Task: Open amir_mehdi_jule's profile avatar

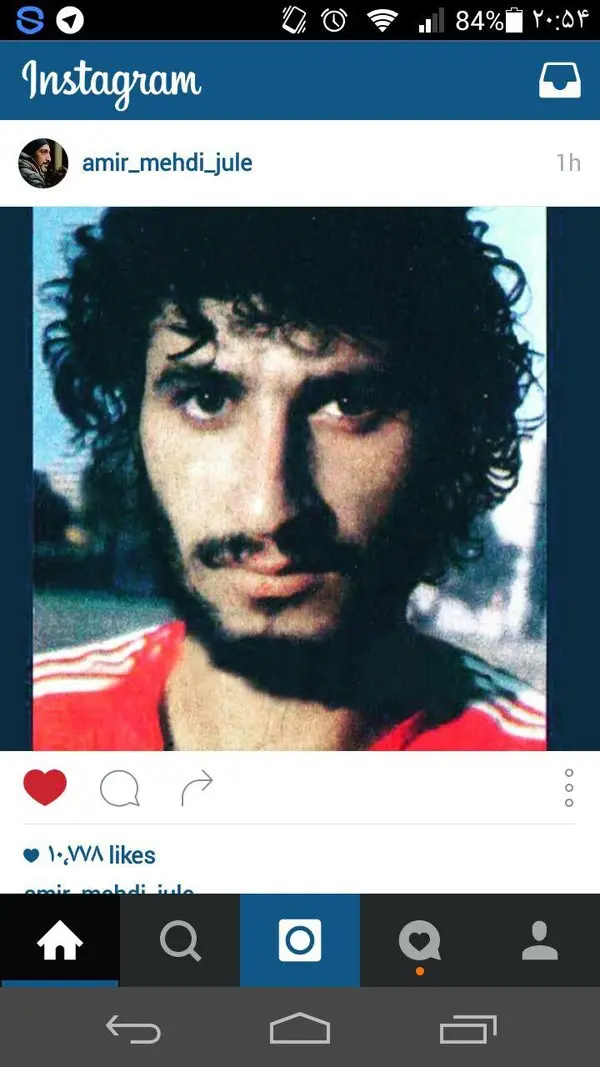Action: click(43, 163)
